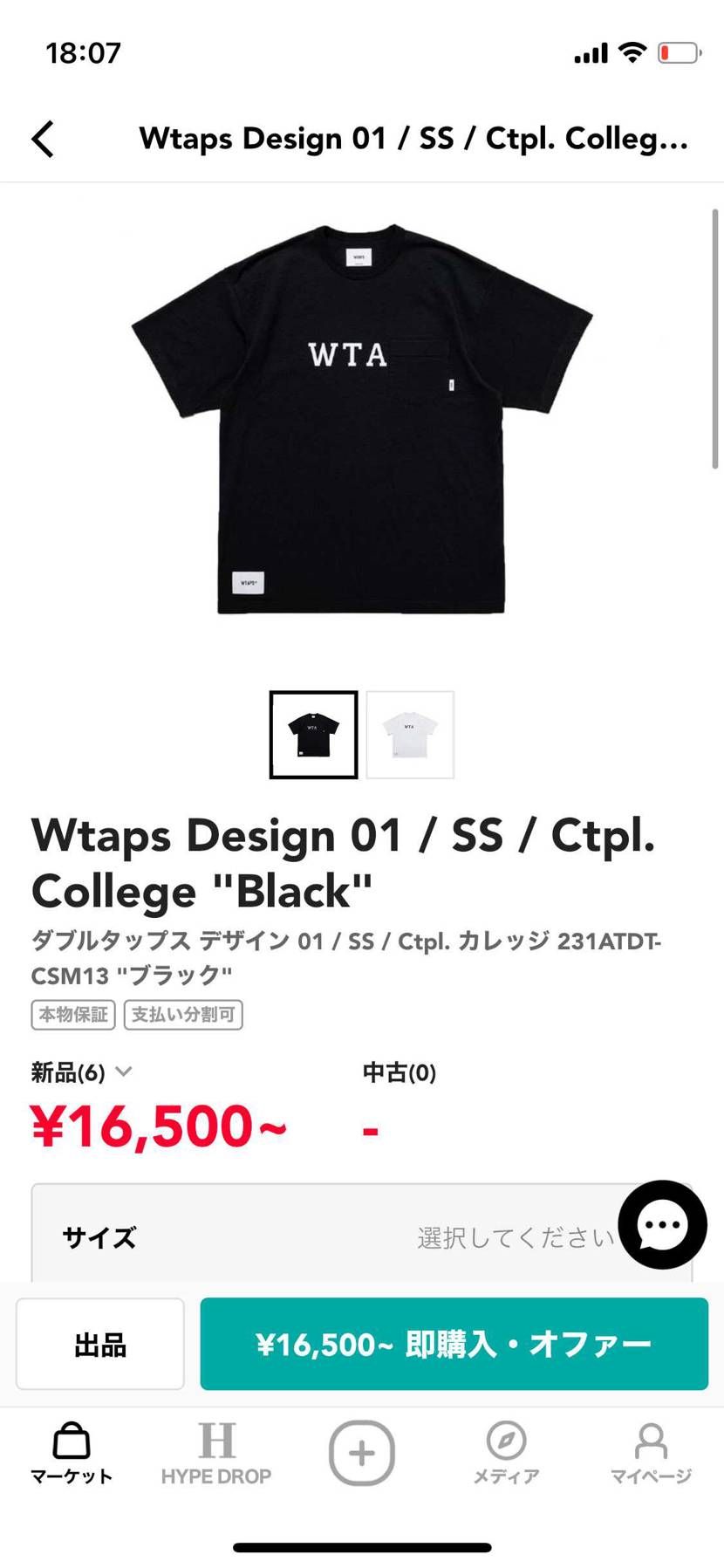
Task: Go back using the back arrow
Action: point(43,138)
